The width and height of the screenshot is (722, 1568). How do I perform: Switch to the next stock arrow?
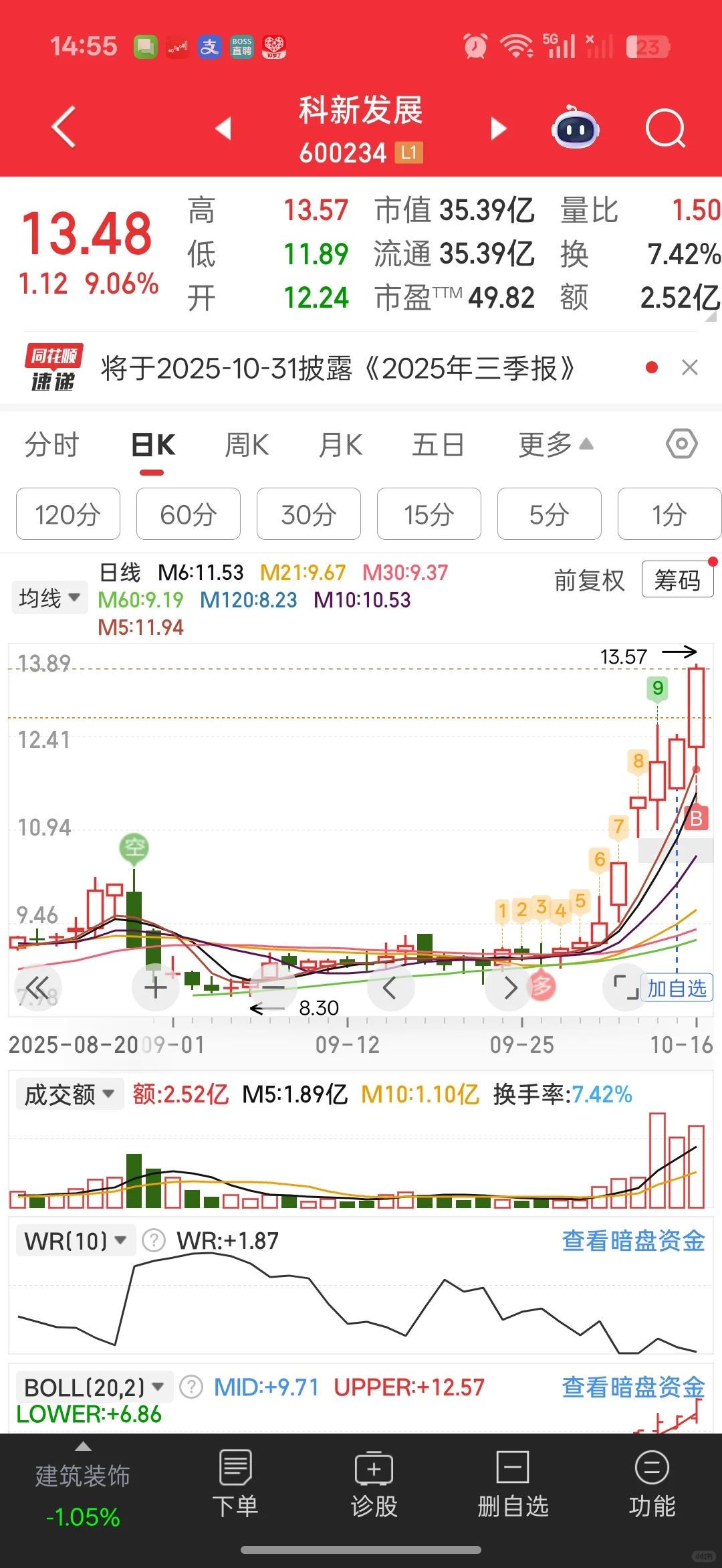(498, 128)
